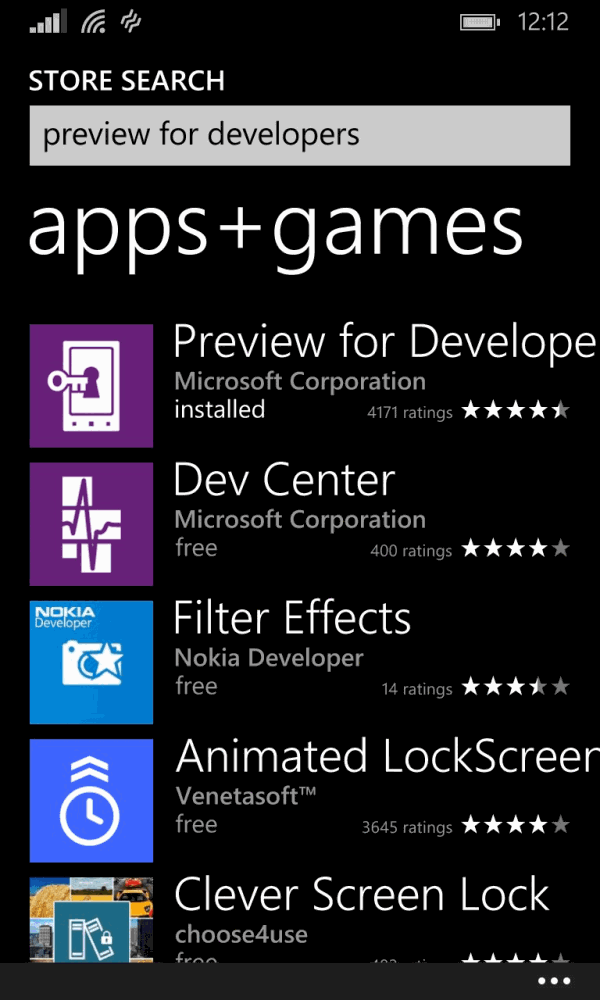Expand the app bar ellipsis menu
This screenshot has height=1000, width=600.
click(553, 981)
